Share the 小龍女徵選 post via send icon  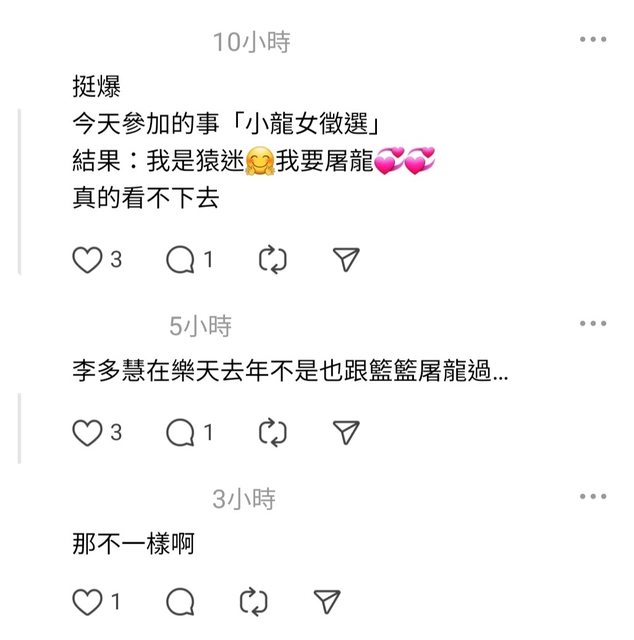345,260
